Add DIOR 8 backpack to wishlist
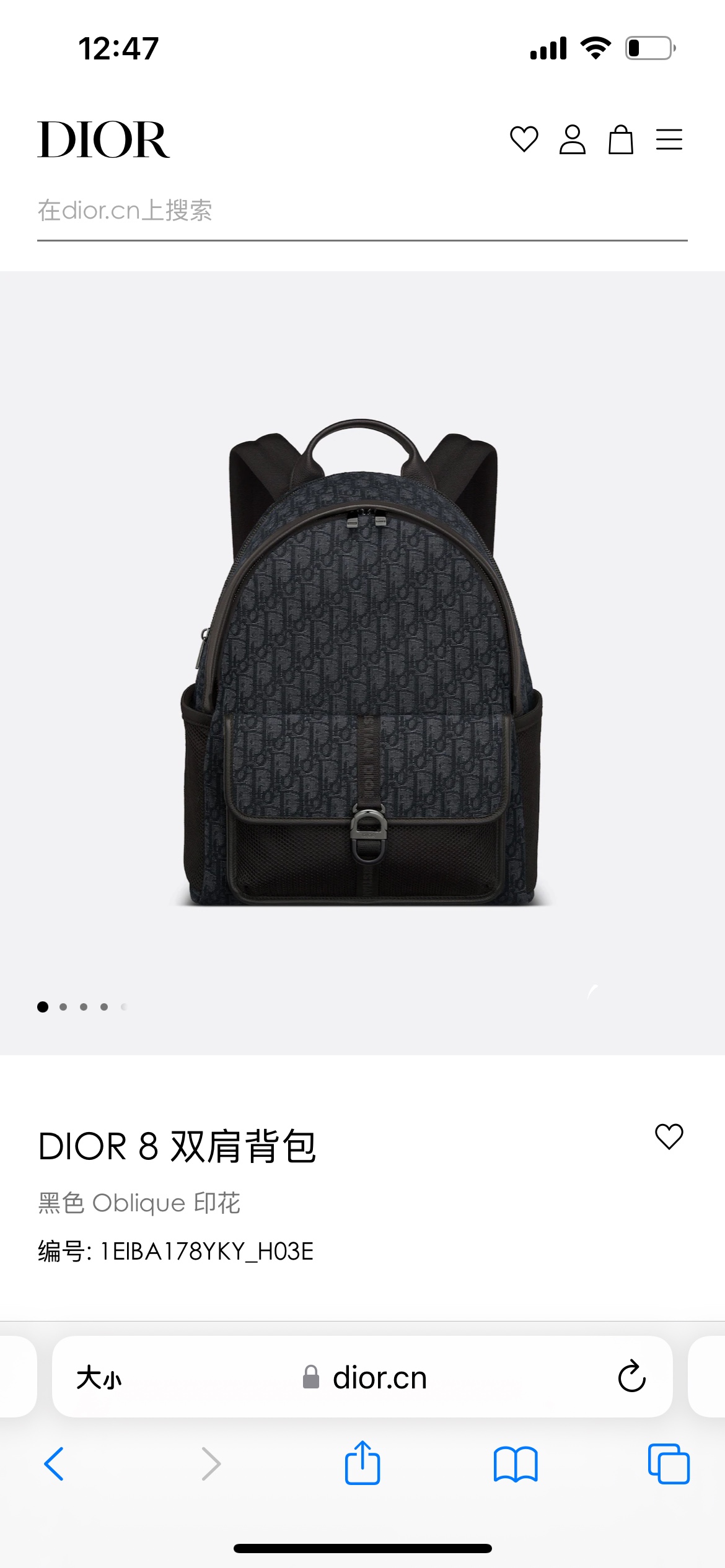 point(669,1137)
